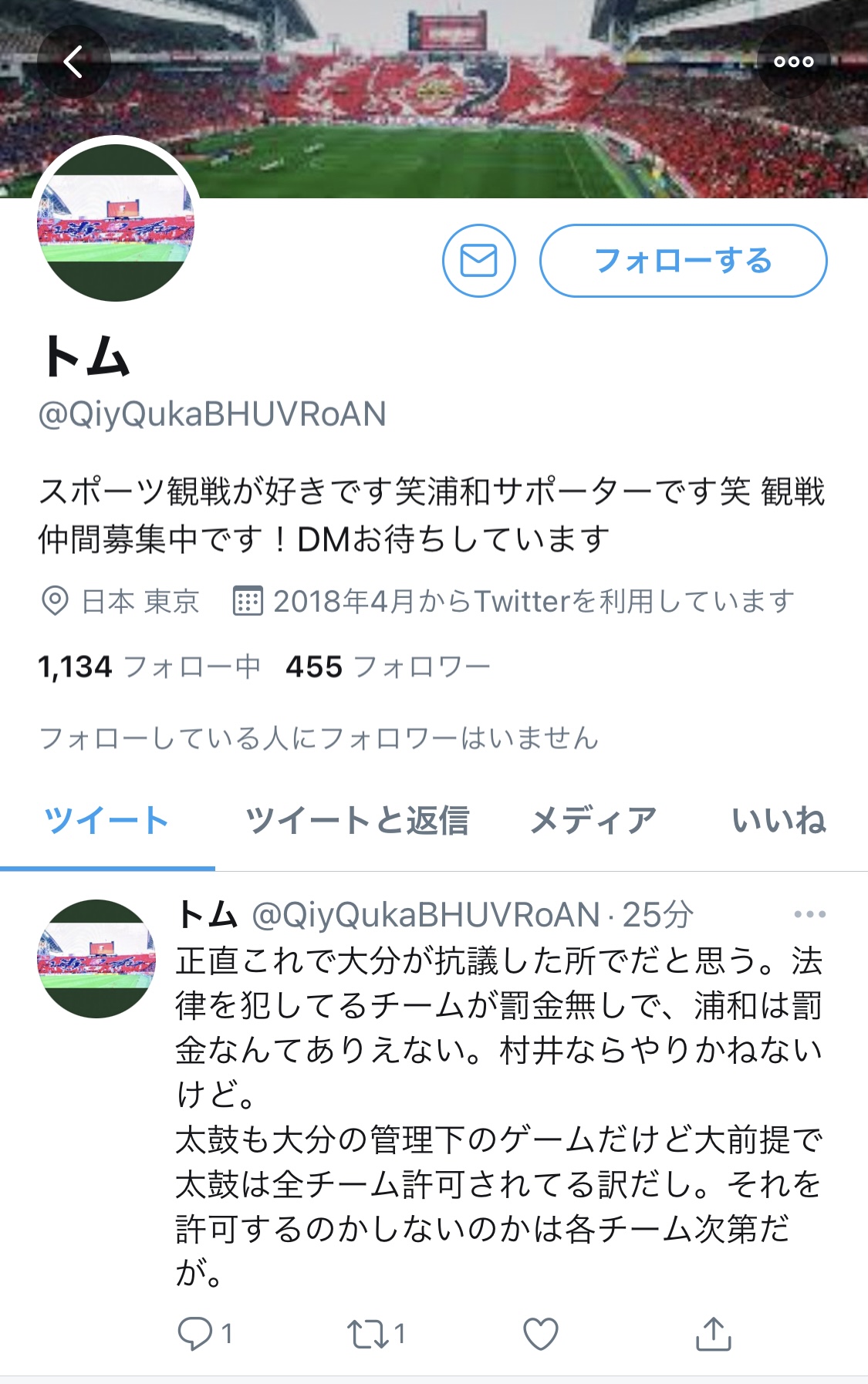Open the profile overflow menu
This screenshot has width=868, height=1384.
[x=793, y=62]
